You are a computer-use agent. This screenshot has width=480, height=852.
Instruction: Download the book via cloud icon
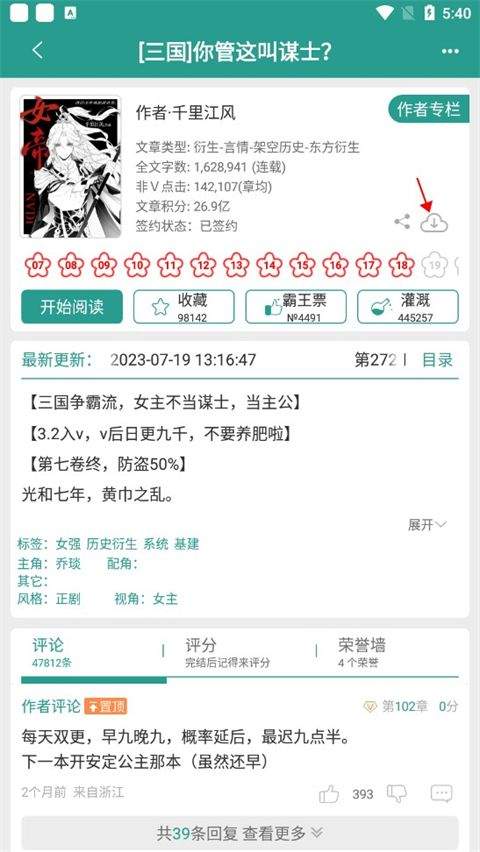[434, 222]
